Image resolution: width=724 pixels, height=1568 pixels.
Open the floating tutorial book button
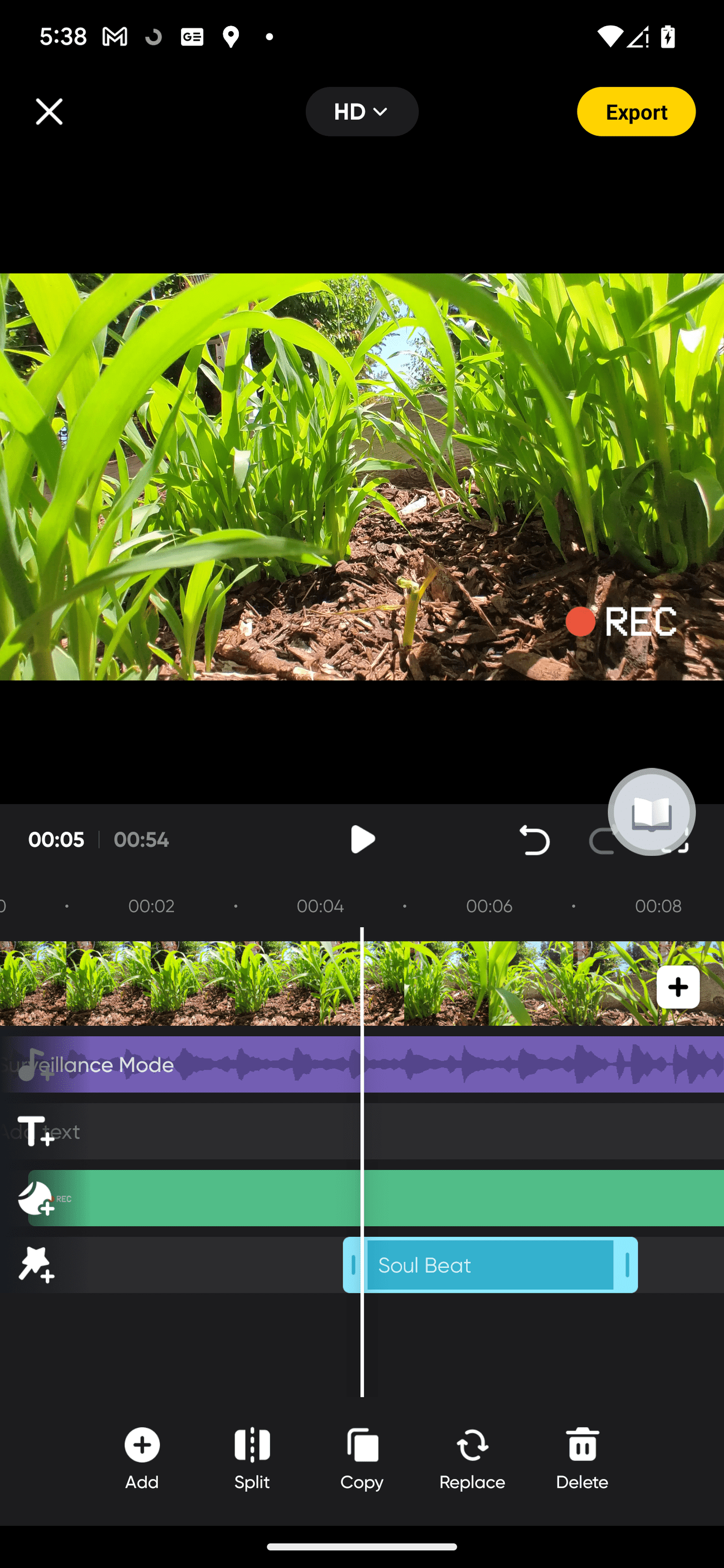pyautogui.click(x=651, y=812)
